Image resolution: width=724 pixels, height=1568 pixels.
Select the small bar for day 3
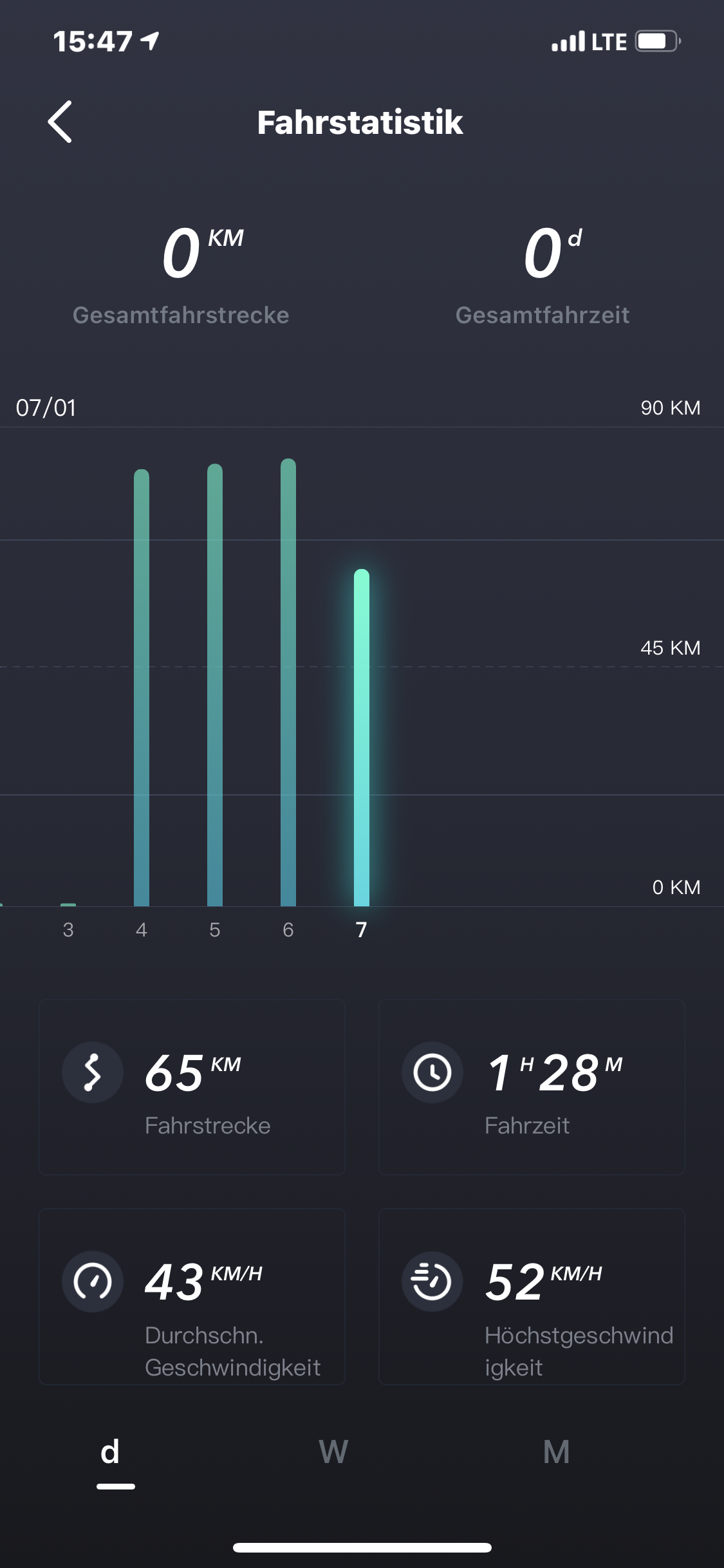68,904
